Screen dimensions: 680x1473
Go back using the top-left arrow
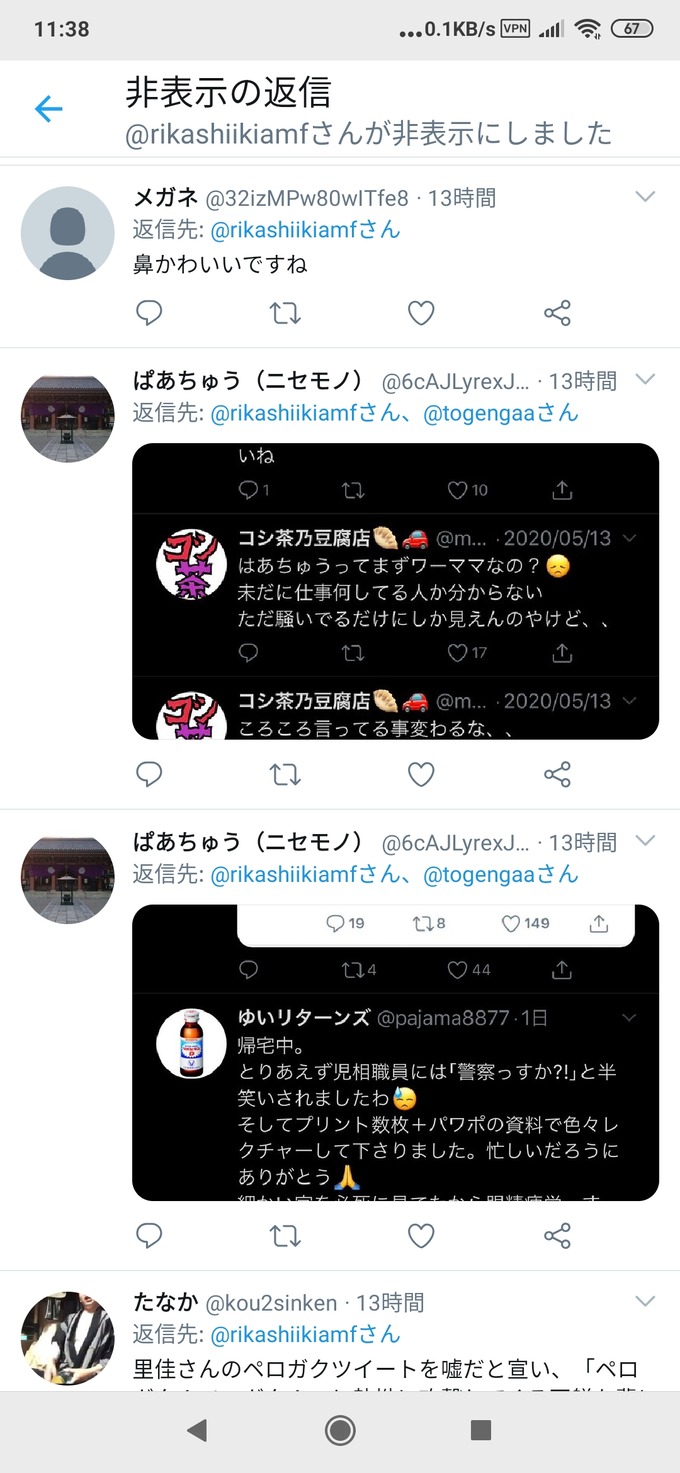pyautogui.click(x=48, y=108)
